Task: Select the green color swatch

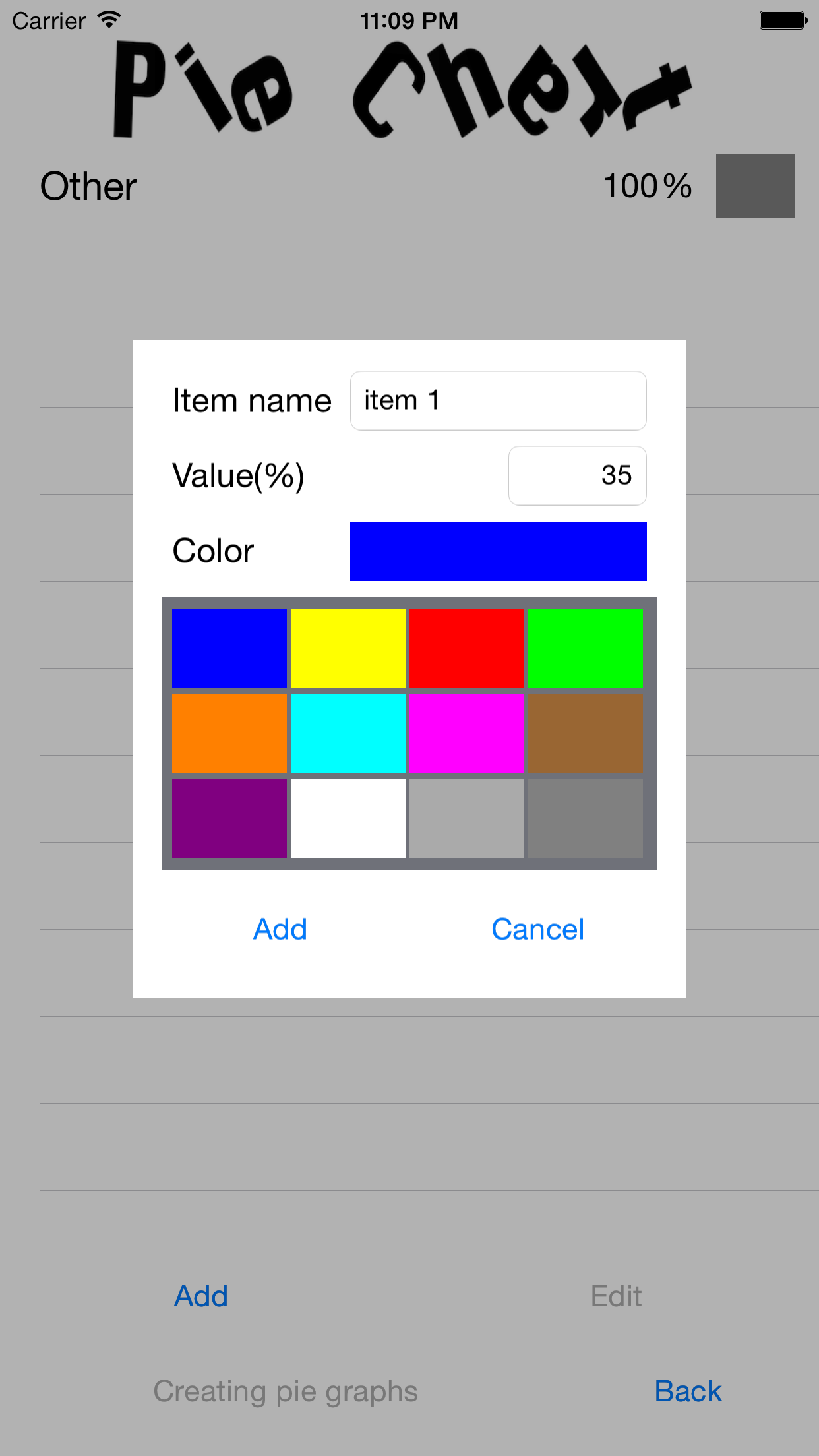Action: click(586, 648)
